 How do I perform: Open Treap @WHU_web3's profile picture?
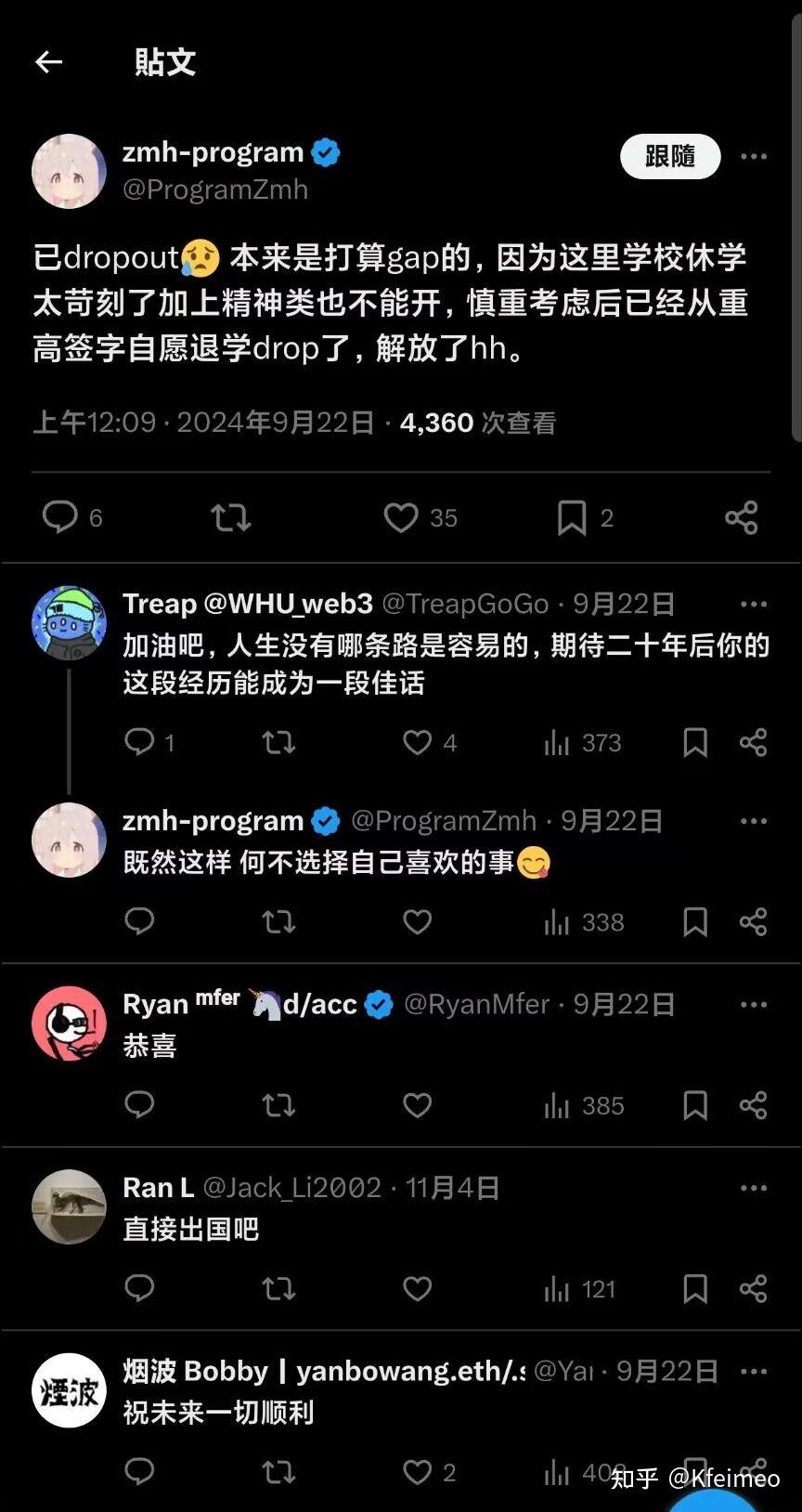tap(69, 622)
